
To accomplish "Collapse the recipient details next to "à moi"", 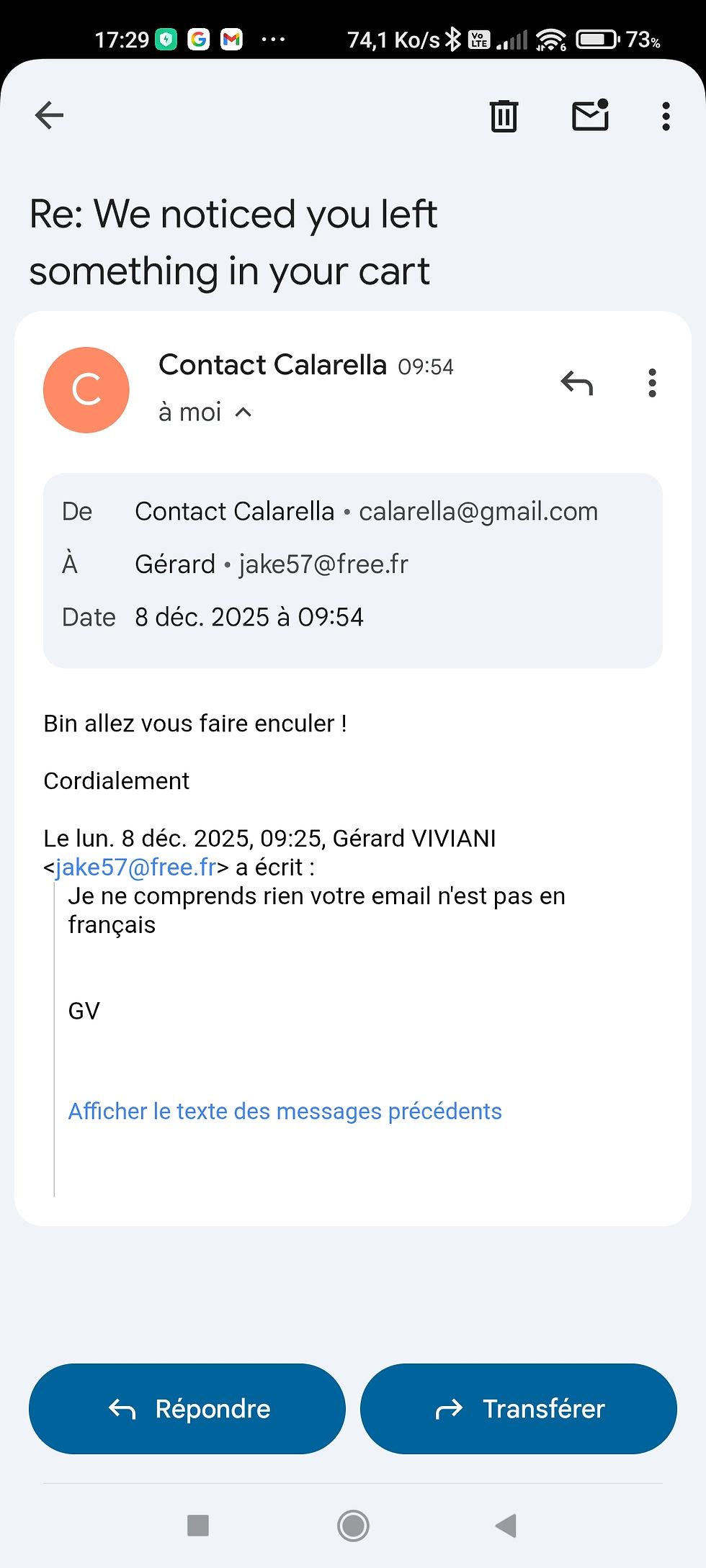I will [x=243, y=413].
